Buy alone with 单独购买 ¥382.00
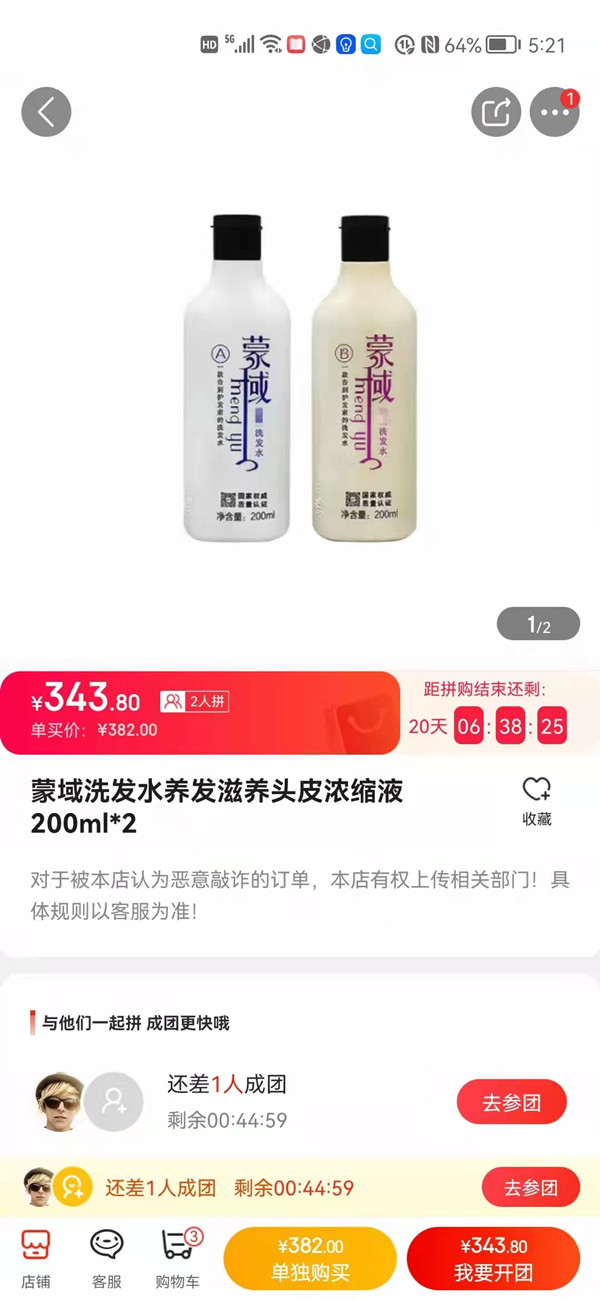 pos(310,1258)
